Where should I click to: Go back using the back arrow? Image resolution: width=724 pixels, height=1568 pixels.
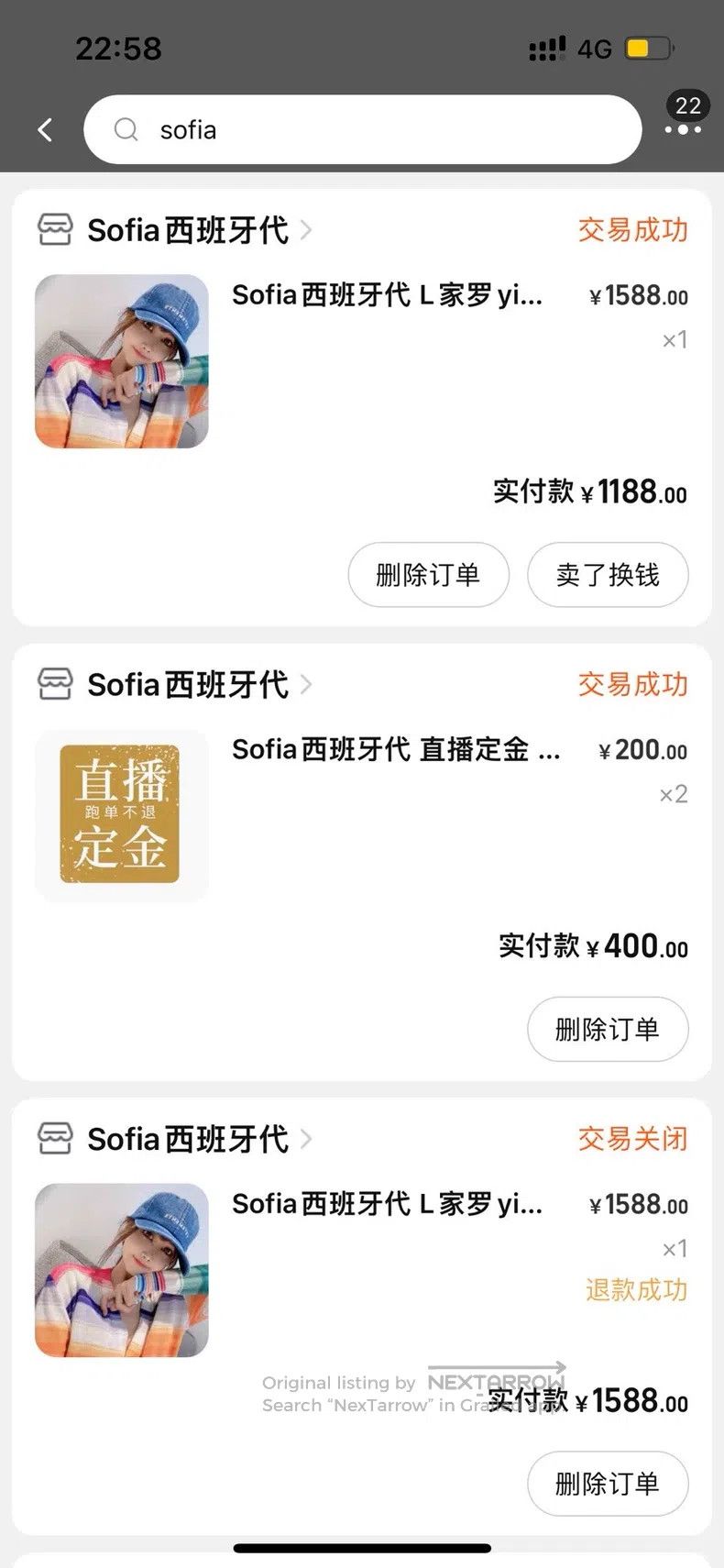[45, 130]
